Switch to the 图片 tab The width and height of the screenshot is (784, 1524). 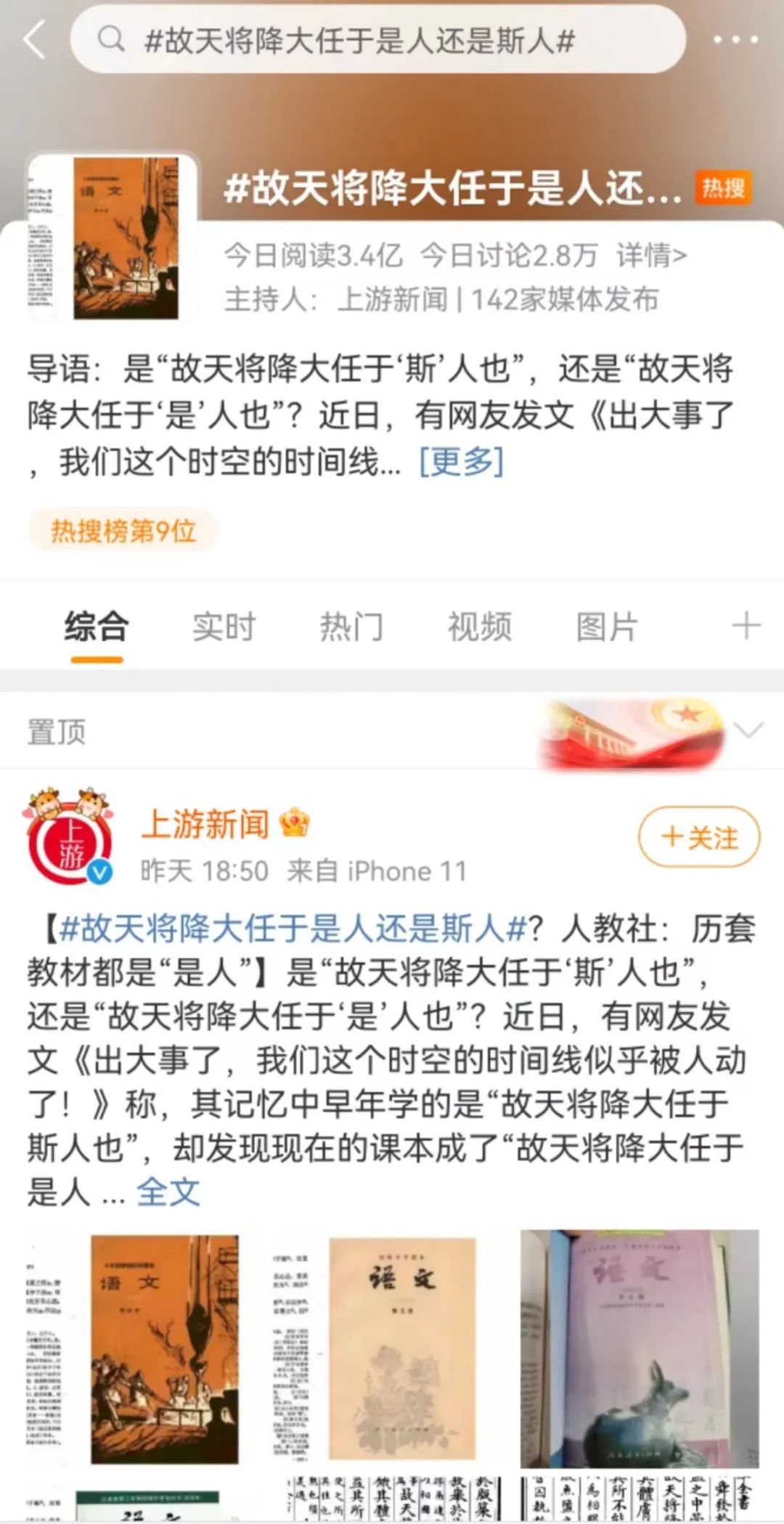point(607,627)
